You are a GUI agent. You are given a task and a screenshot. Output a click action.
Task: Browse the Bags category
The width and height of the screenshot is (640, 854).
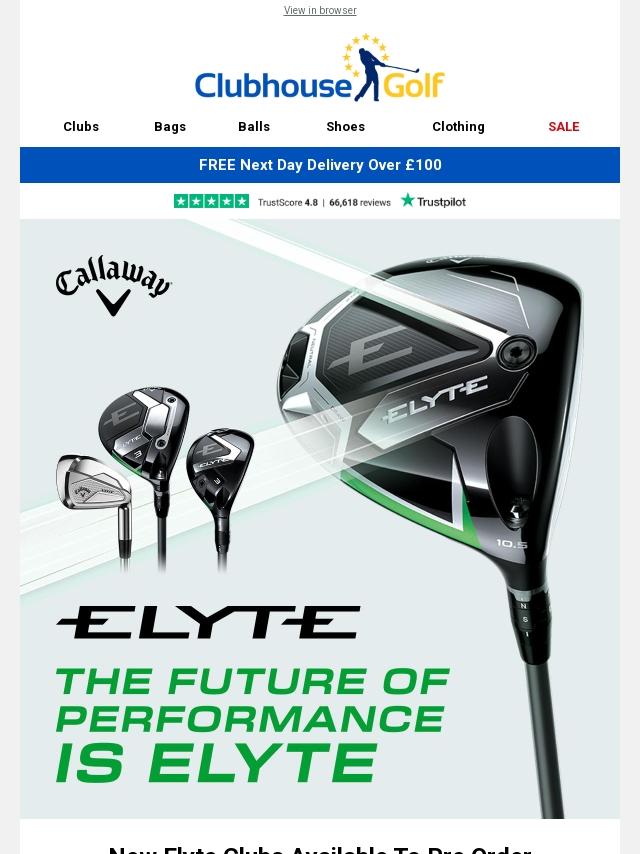170,127
